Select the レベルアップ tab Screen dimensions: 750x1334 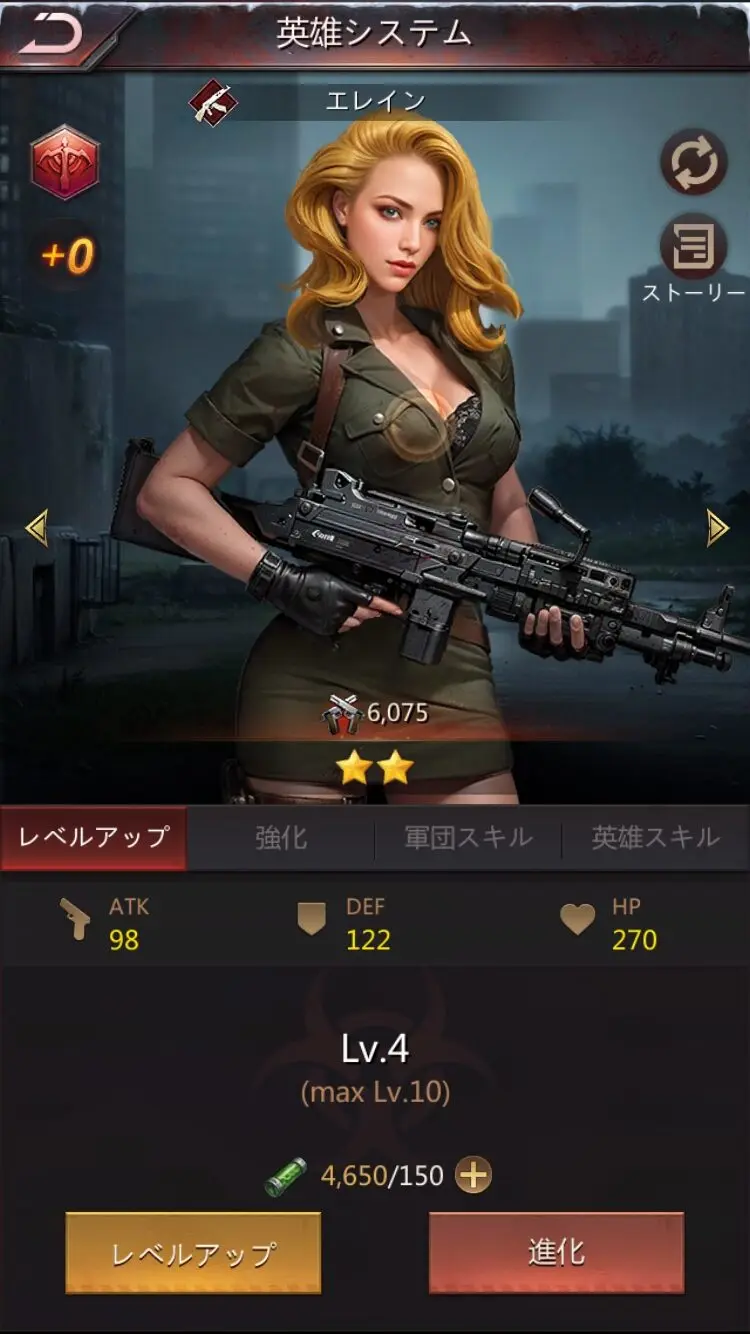click(x=94, y=838)
